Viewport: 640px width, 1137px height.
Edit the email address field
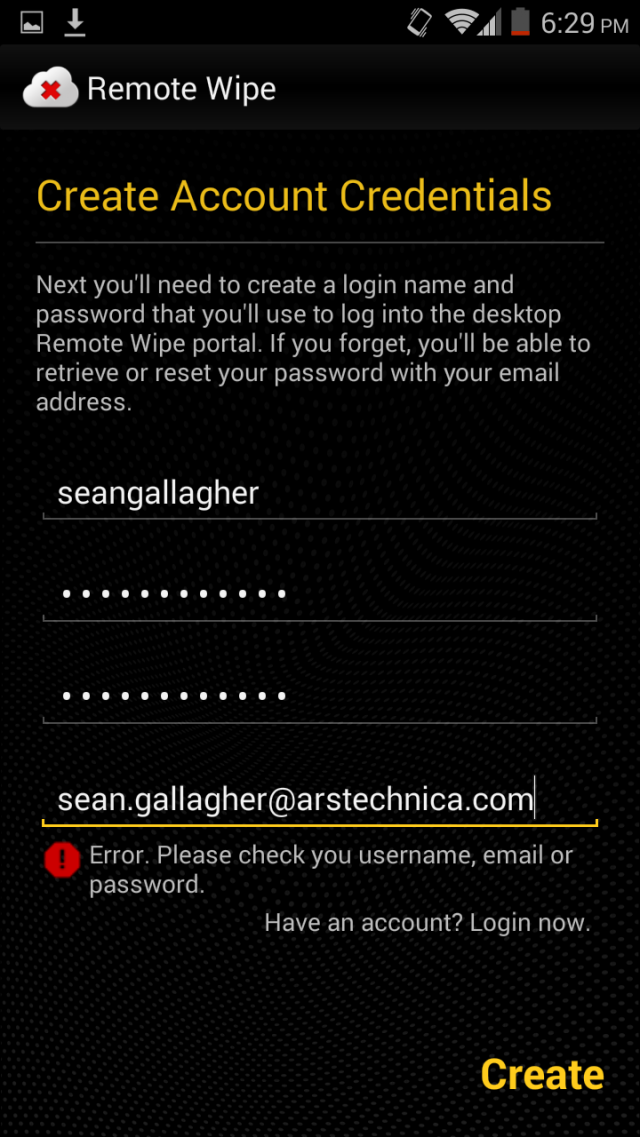point(320,801)
